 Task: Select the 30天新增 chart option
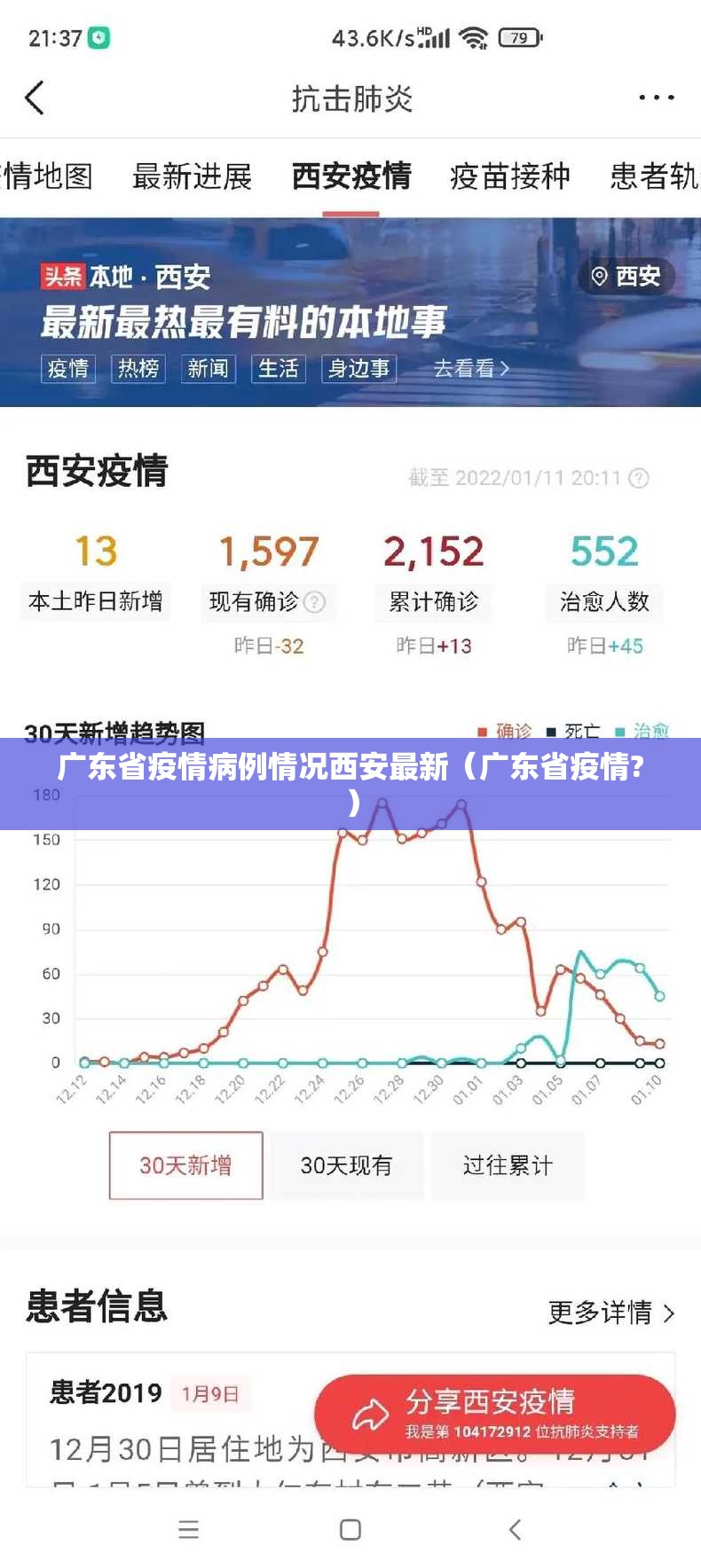[185, 1165]
